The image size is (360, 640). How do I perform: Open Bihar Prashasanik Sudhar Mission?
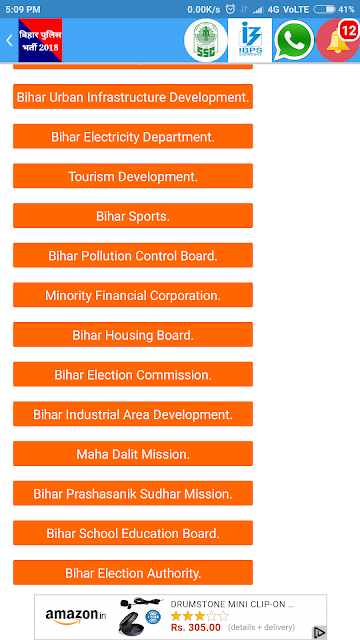point(133,493)
